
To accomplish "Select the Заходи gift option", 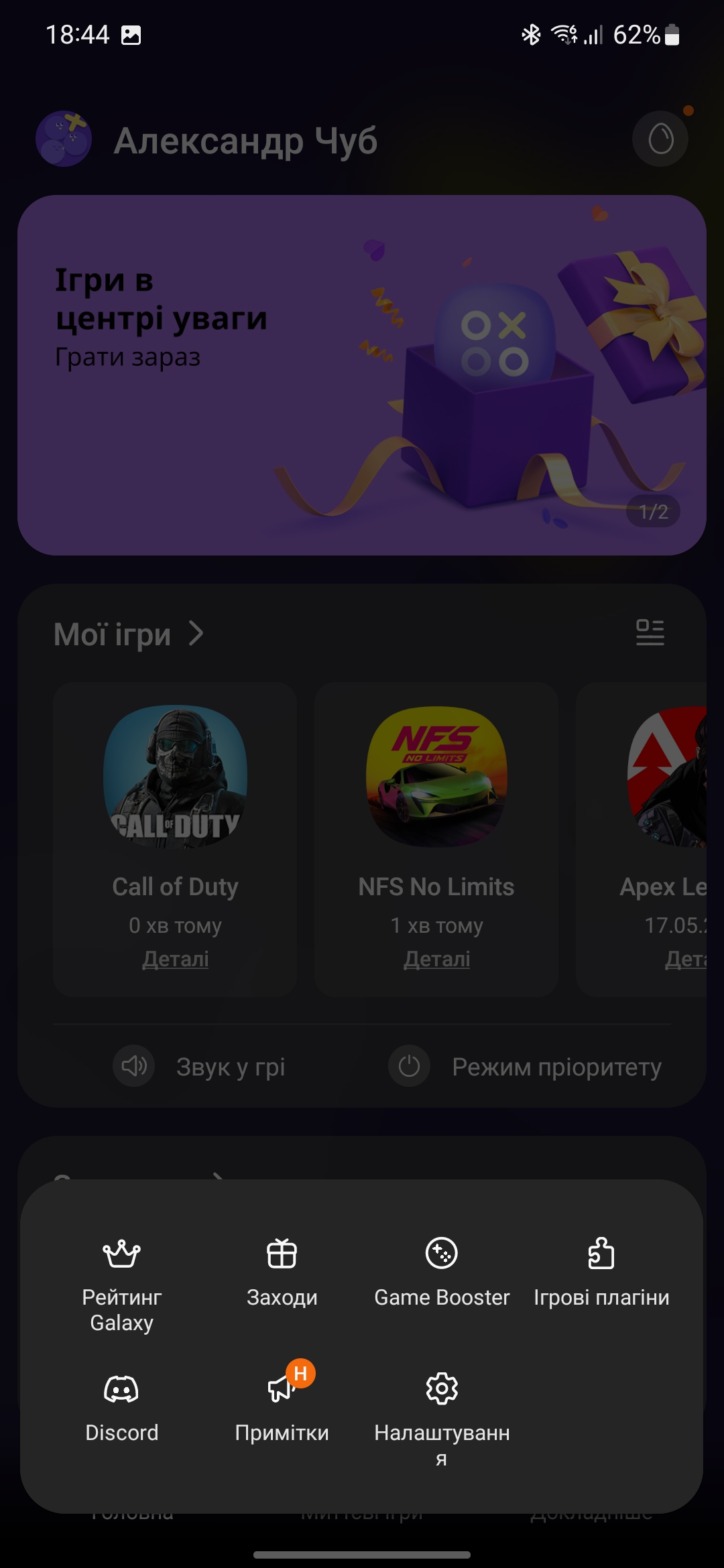I will [282, 1272].
